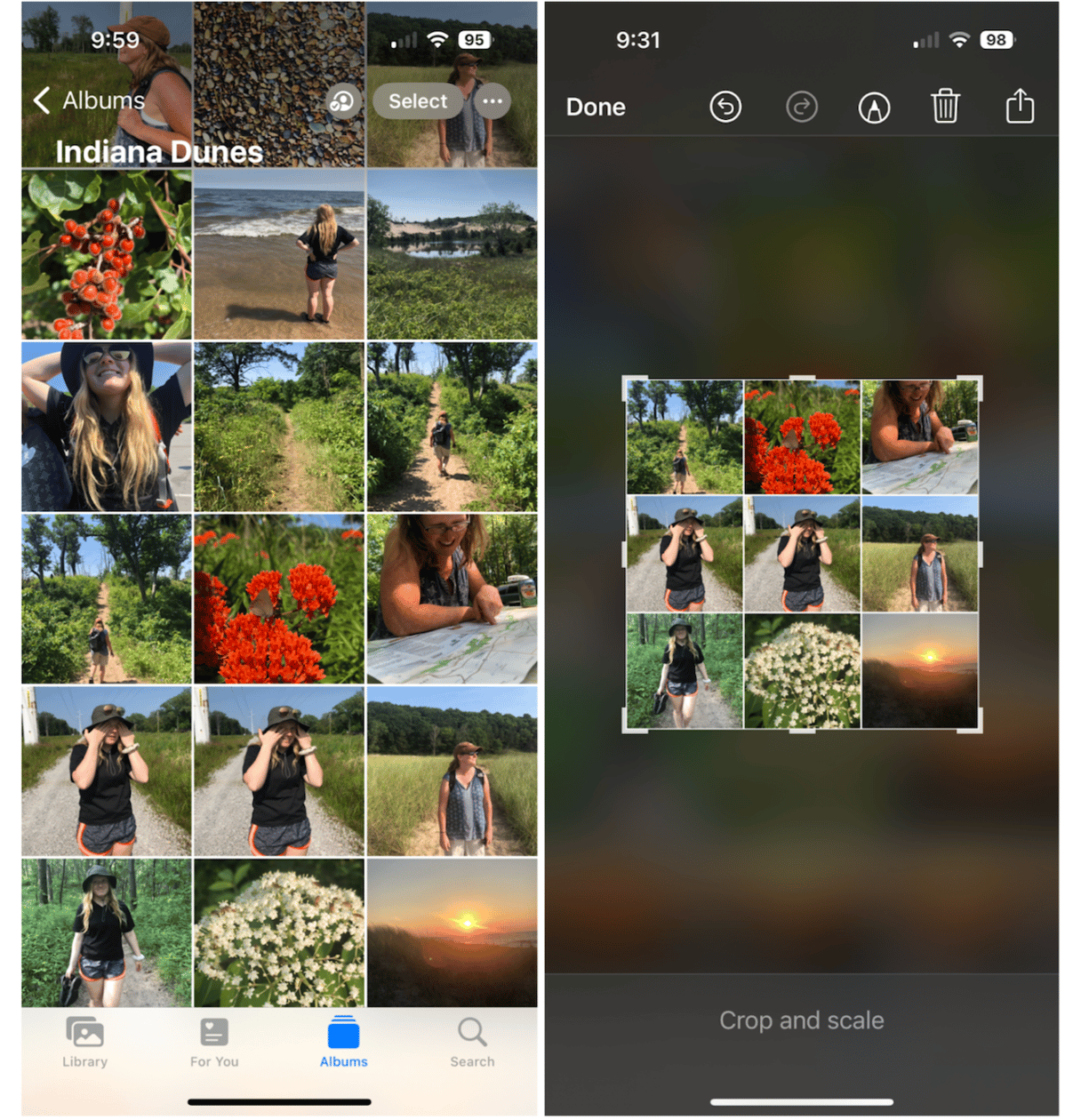Viewport: 1081px width, 1120px height.
Task: Open the sunset photo in the album grid
Action: pos(452,932)
